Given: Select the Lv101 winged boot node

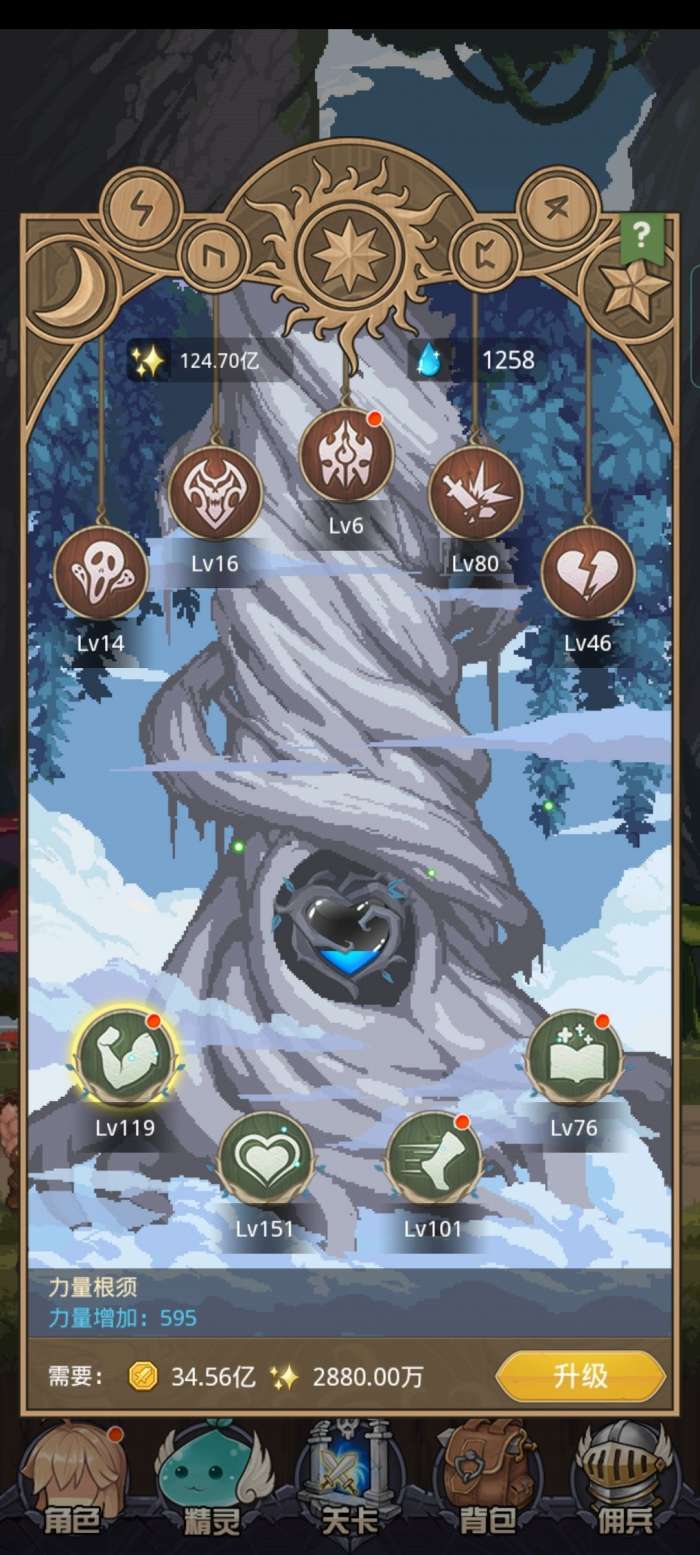Looking at the screenshot, I should pyautogui.click(x=434, y=1158).
